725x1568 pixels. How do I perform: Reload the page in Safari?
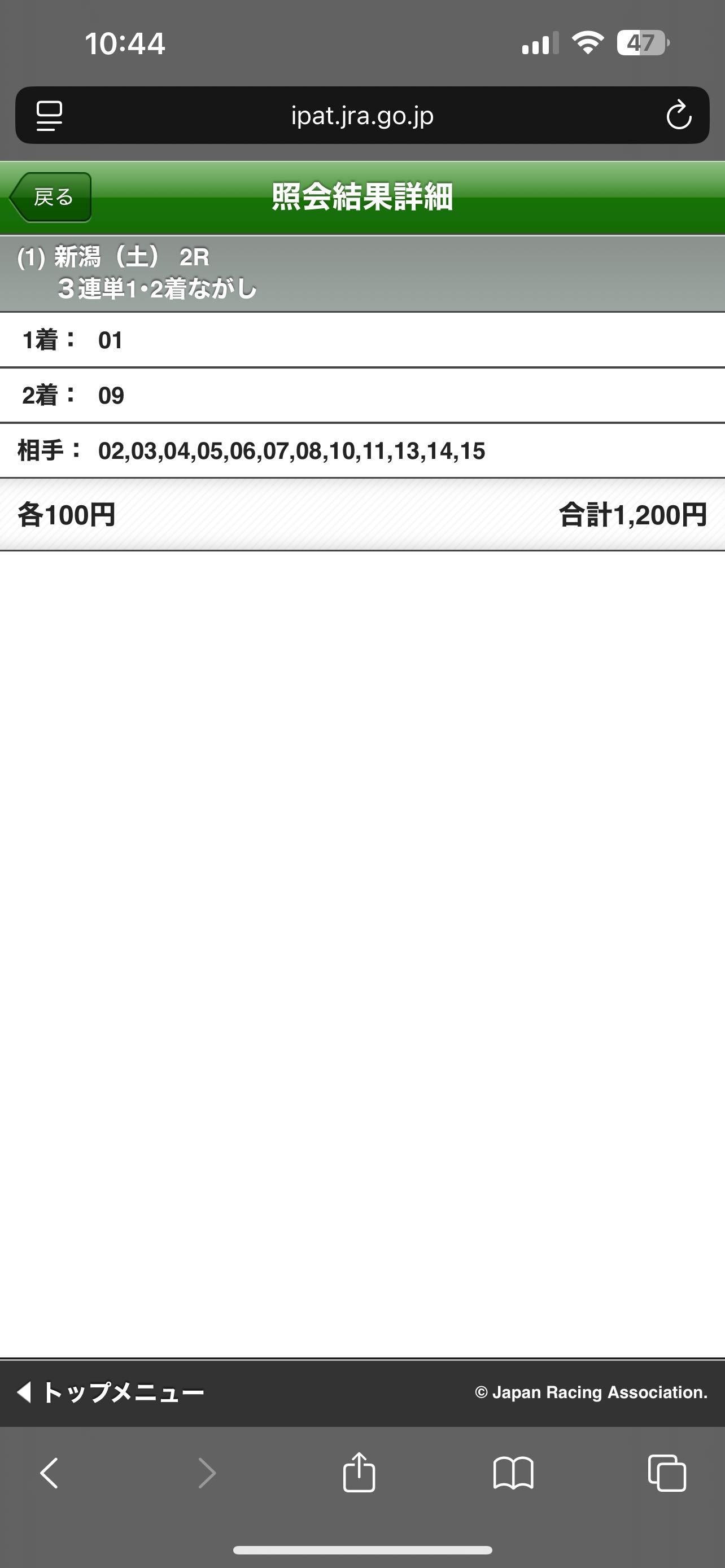pyautogui.click(x=678, y=116)
